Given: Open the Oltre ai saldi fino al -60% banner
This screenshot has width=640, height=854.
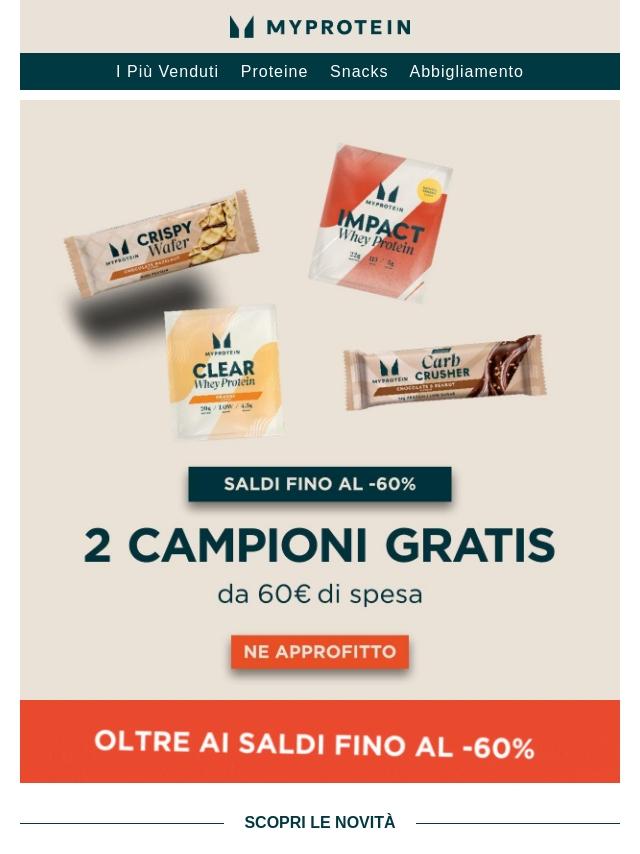Looking at the screenshot, I should 320,742.
